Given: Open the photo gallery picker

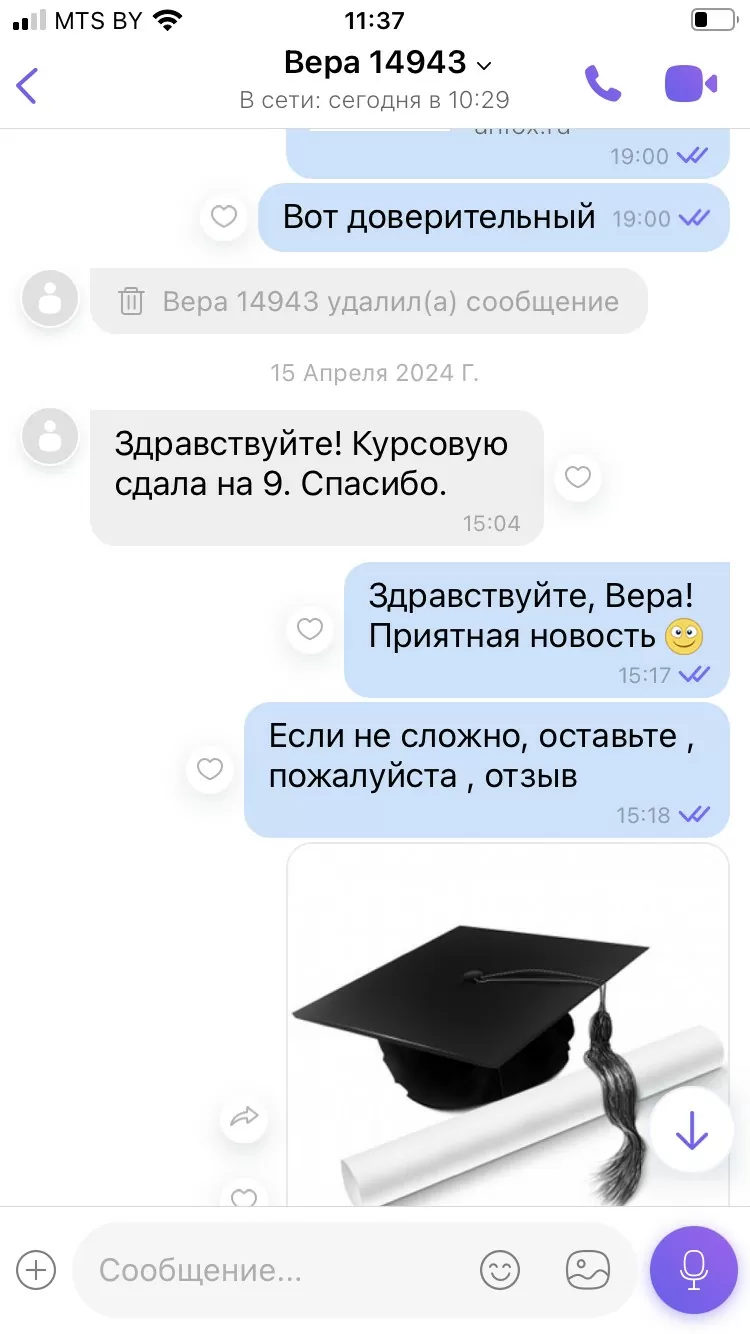Looking at the screenshot, I should (588, 1270).
